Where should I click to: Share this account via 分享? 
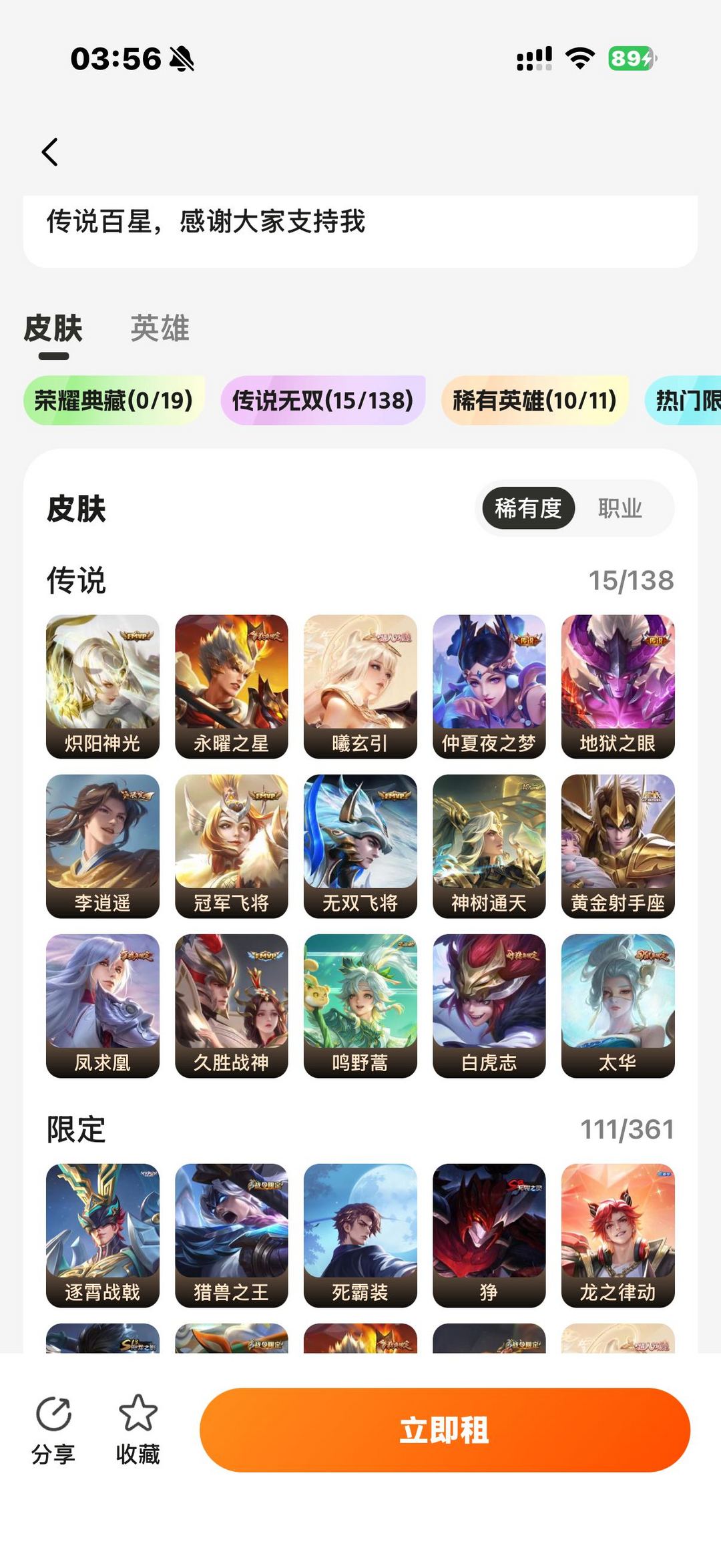pyautogui.click(x=53, y=1430)
